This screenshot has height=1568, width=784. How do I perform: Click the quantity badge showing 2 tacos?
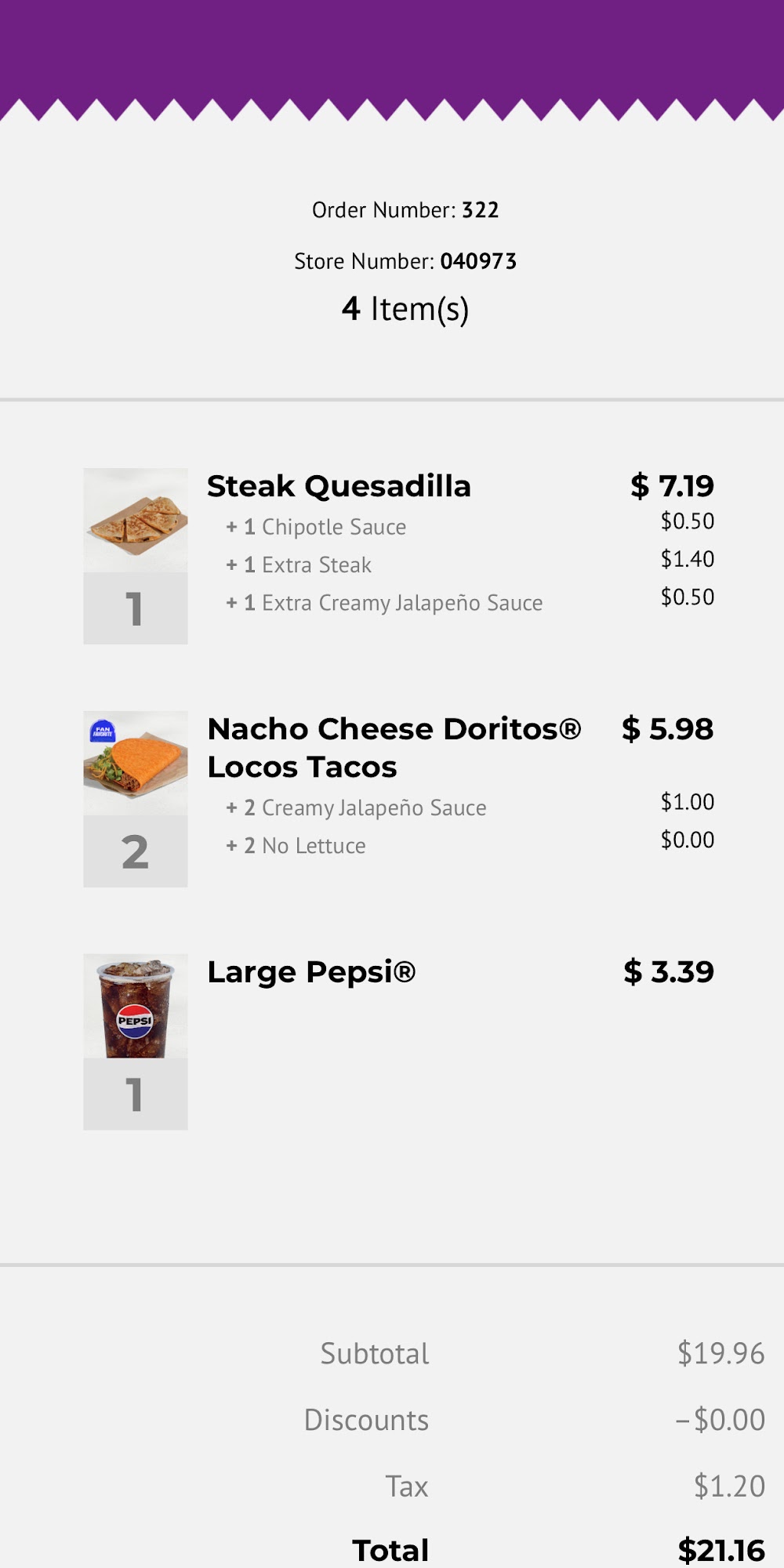coord(135,851)
